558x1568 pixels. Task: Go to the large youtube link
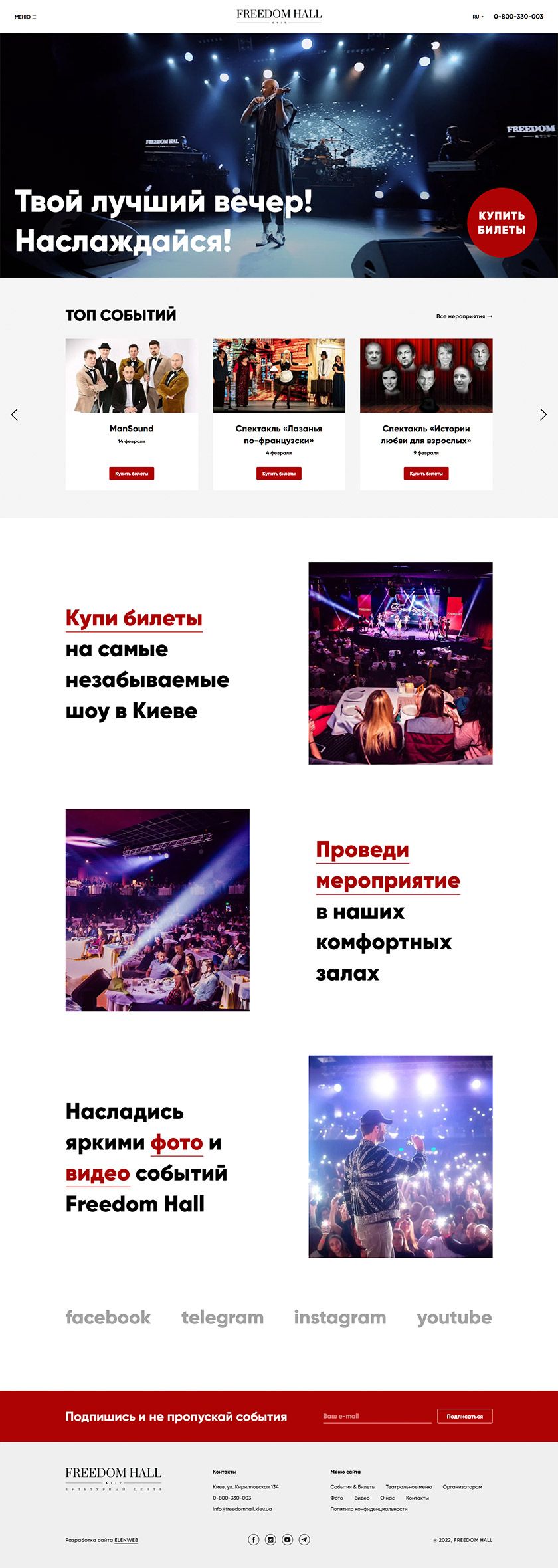click(454, 1318)
